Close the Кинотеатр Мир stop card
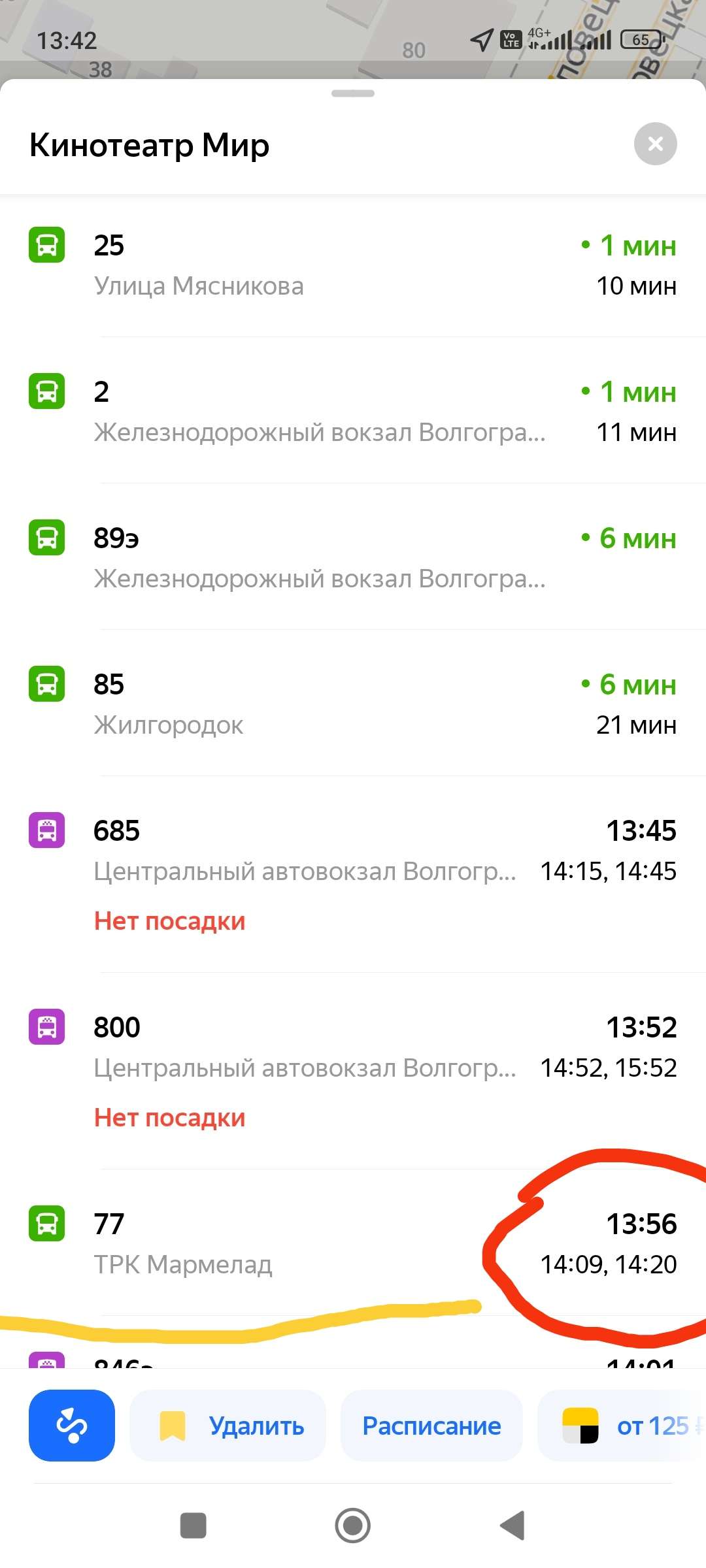The height and width of the screenshot is (1568, 706). pyautogui.click(x=655, y=144)
